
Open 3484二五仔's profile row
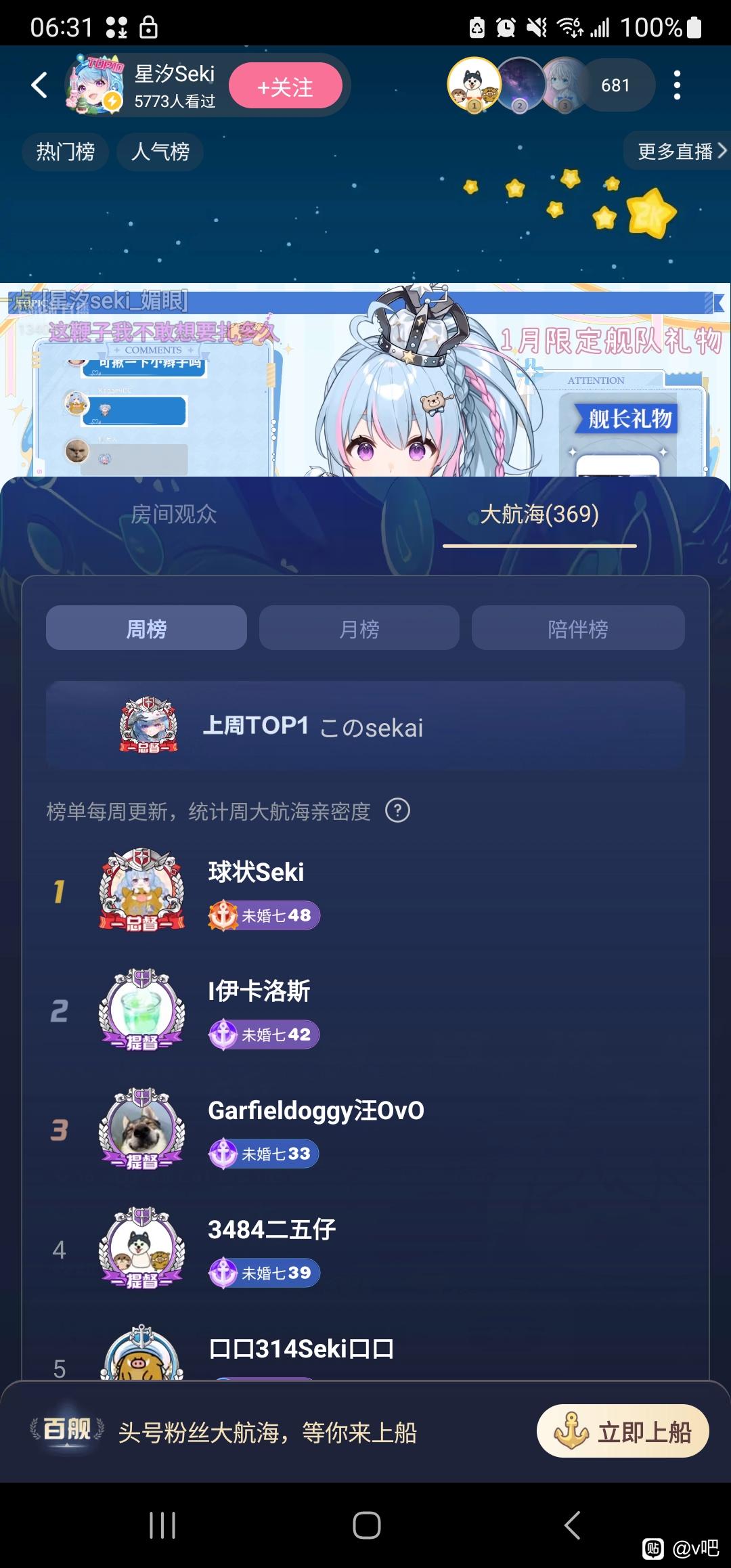coord(365,1248)
